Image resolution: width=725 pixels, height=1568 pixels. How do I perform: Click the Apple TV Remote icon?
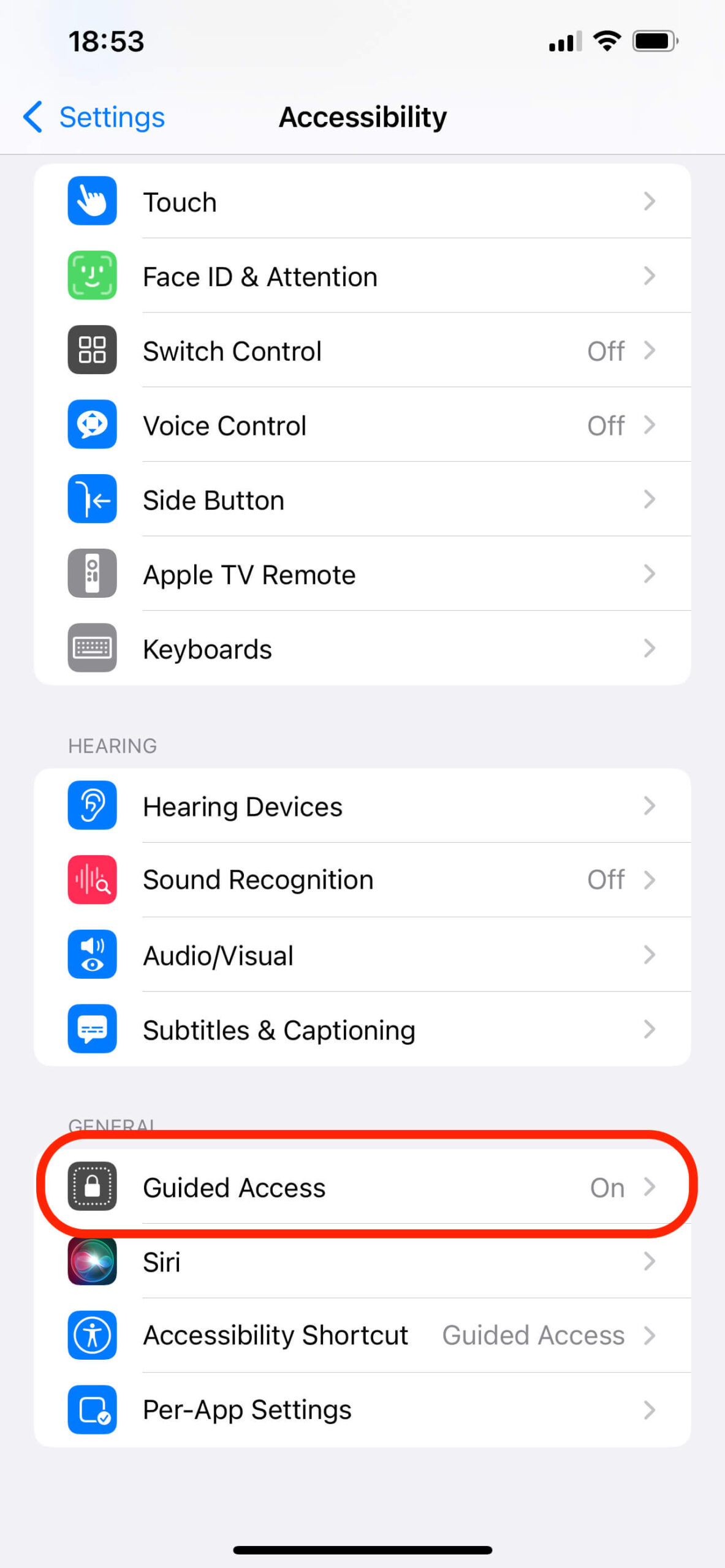(x=92, y=573)
